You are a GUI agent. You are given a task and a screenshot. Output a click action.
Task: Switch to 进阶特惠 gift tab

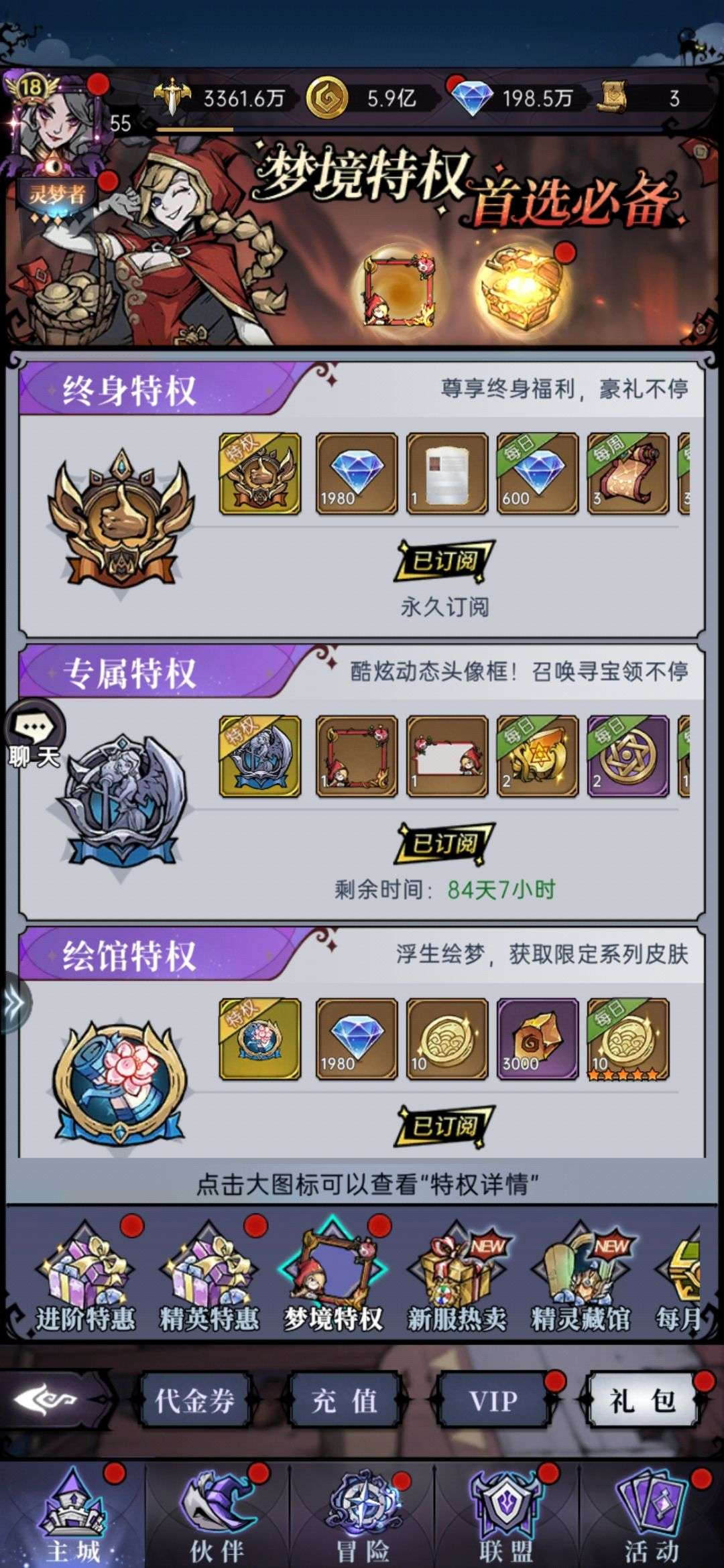pyautogui.click(x=85, y=1277)
